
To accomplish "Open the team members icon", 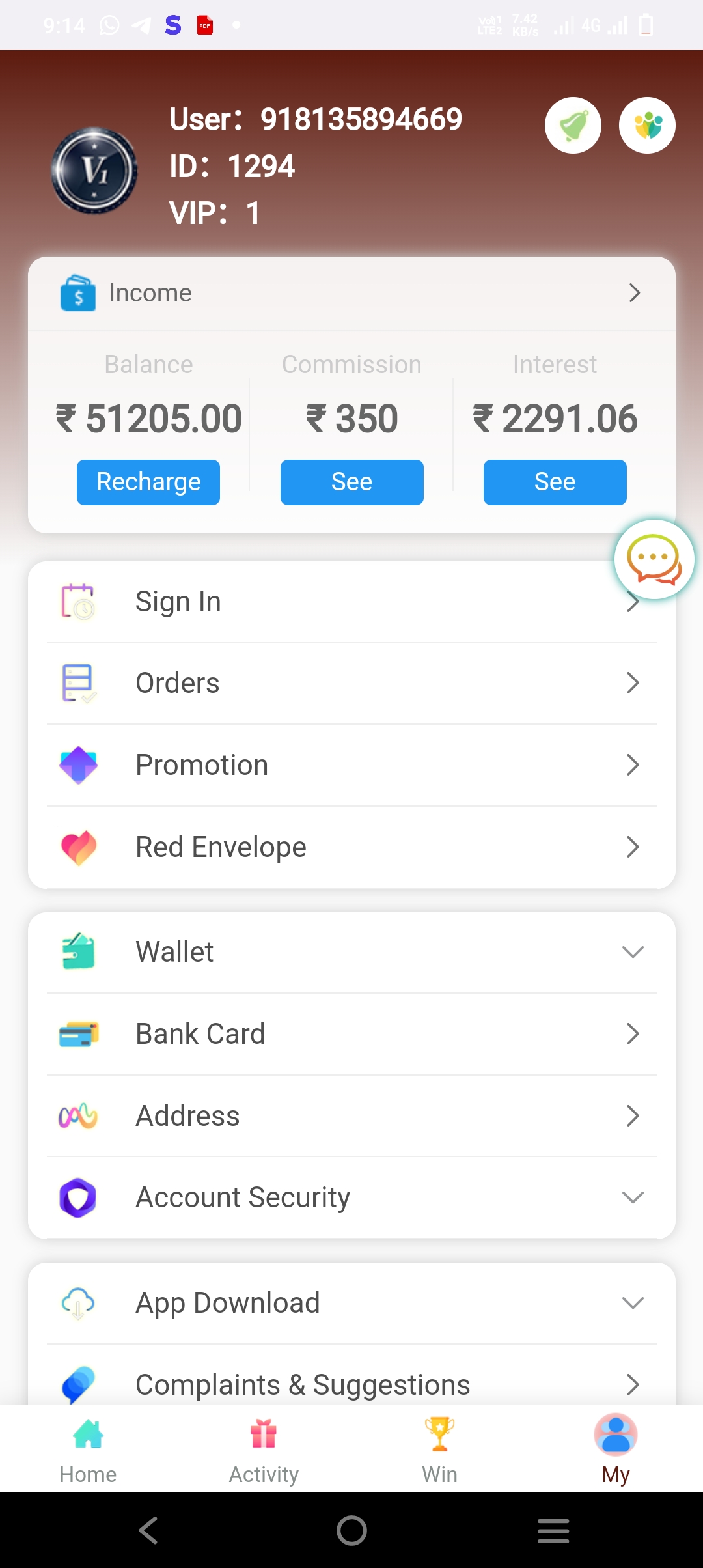I will (647, 125).
